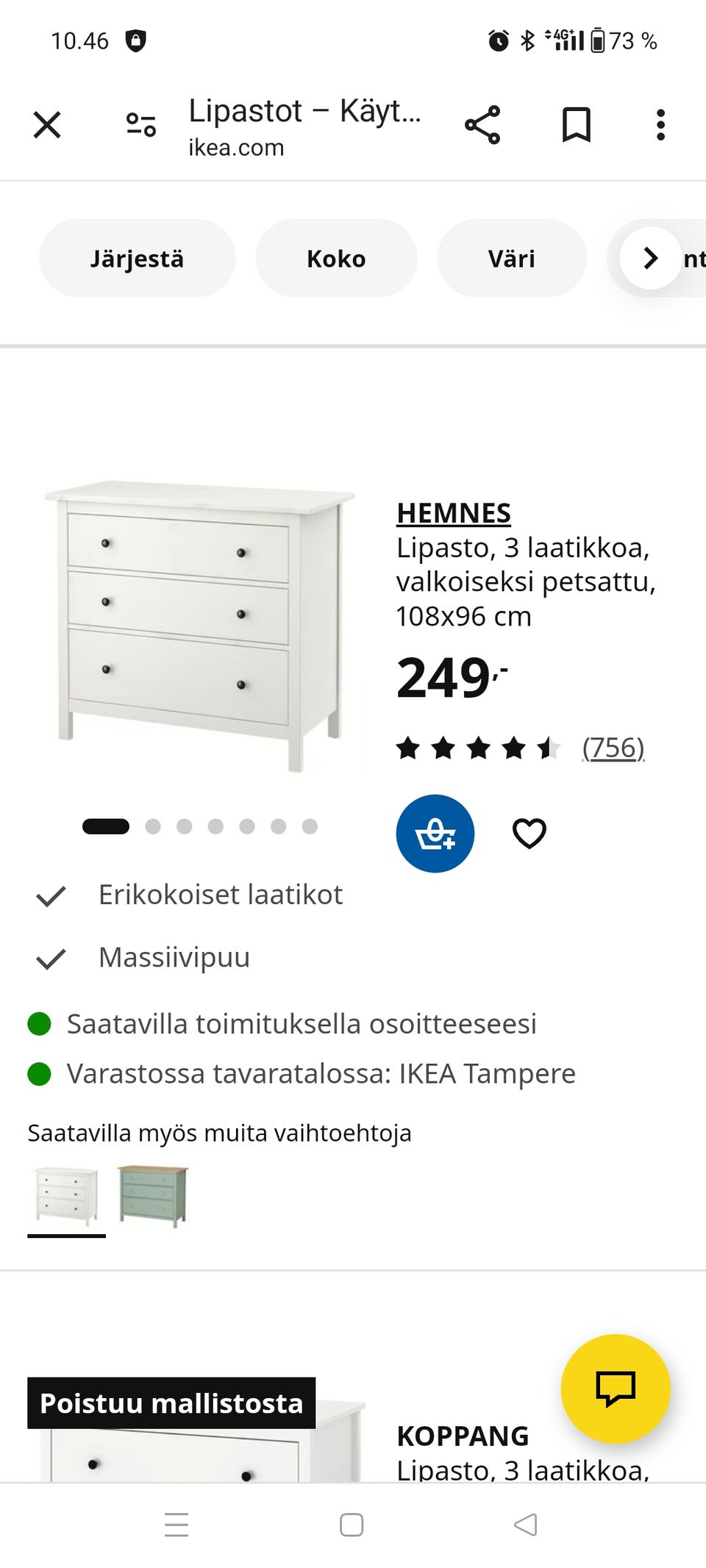Select the white HEMNES color variant
706x1568 pixels.
click(65, 1192)
